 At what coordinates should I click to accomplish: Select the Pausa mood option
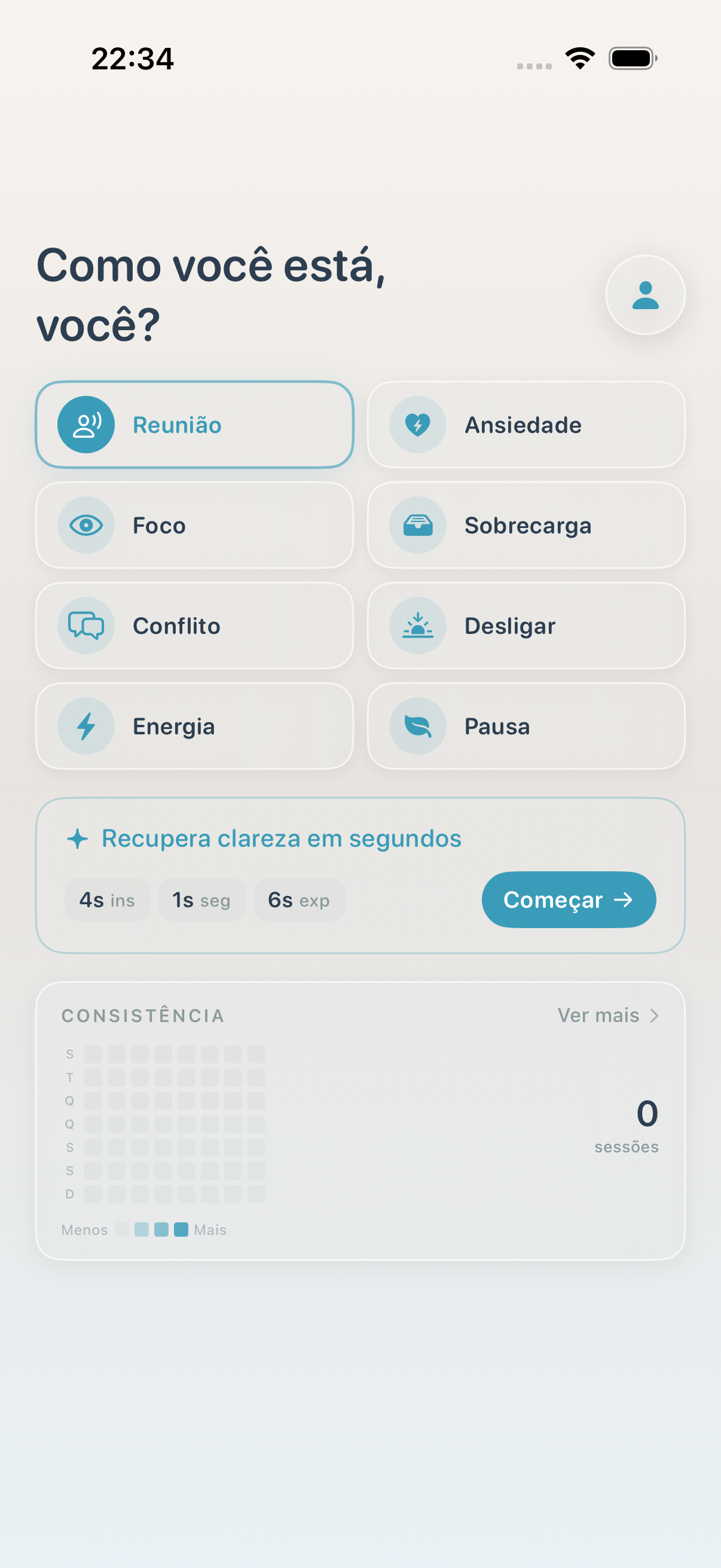tap(525, 725)
